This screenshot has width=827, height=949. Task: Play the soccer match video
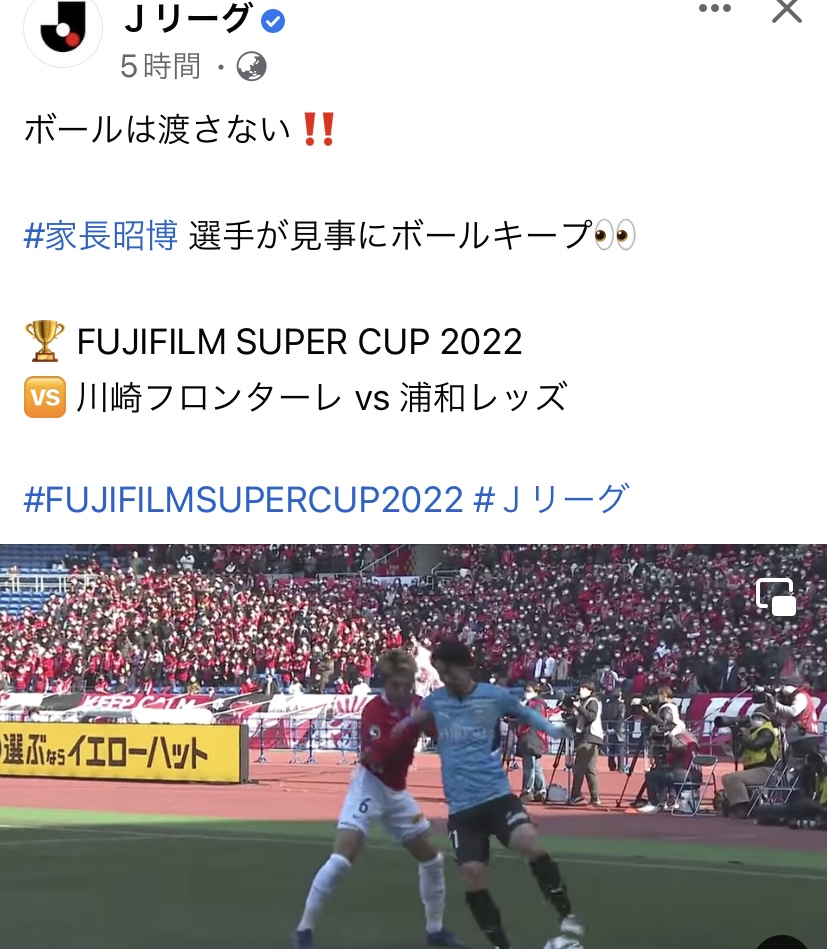point(414,746)
